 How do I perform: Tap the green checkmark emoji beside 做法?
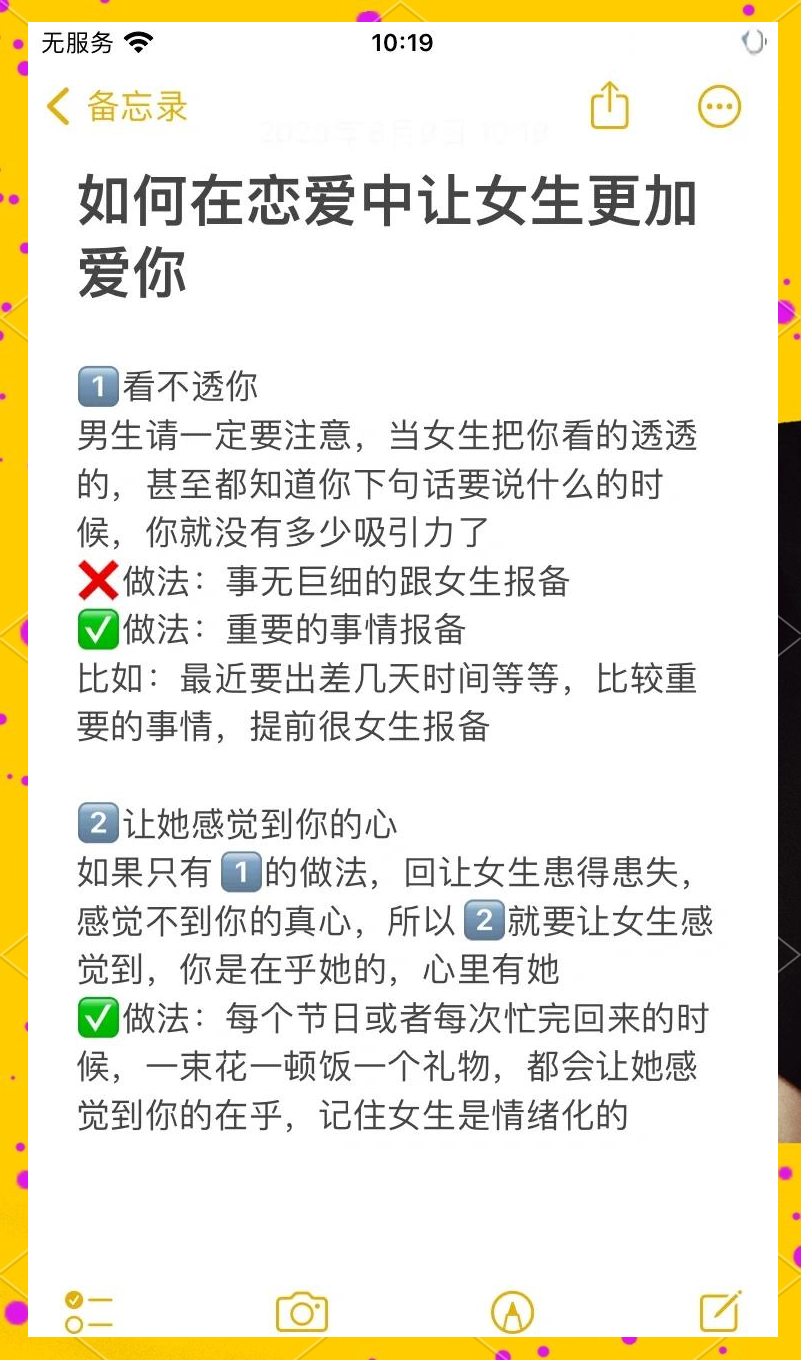click(96, 627)
